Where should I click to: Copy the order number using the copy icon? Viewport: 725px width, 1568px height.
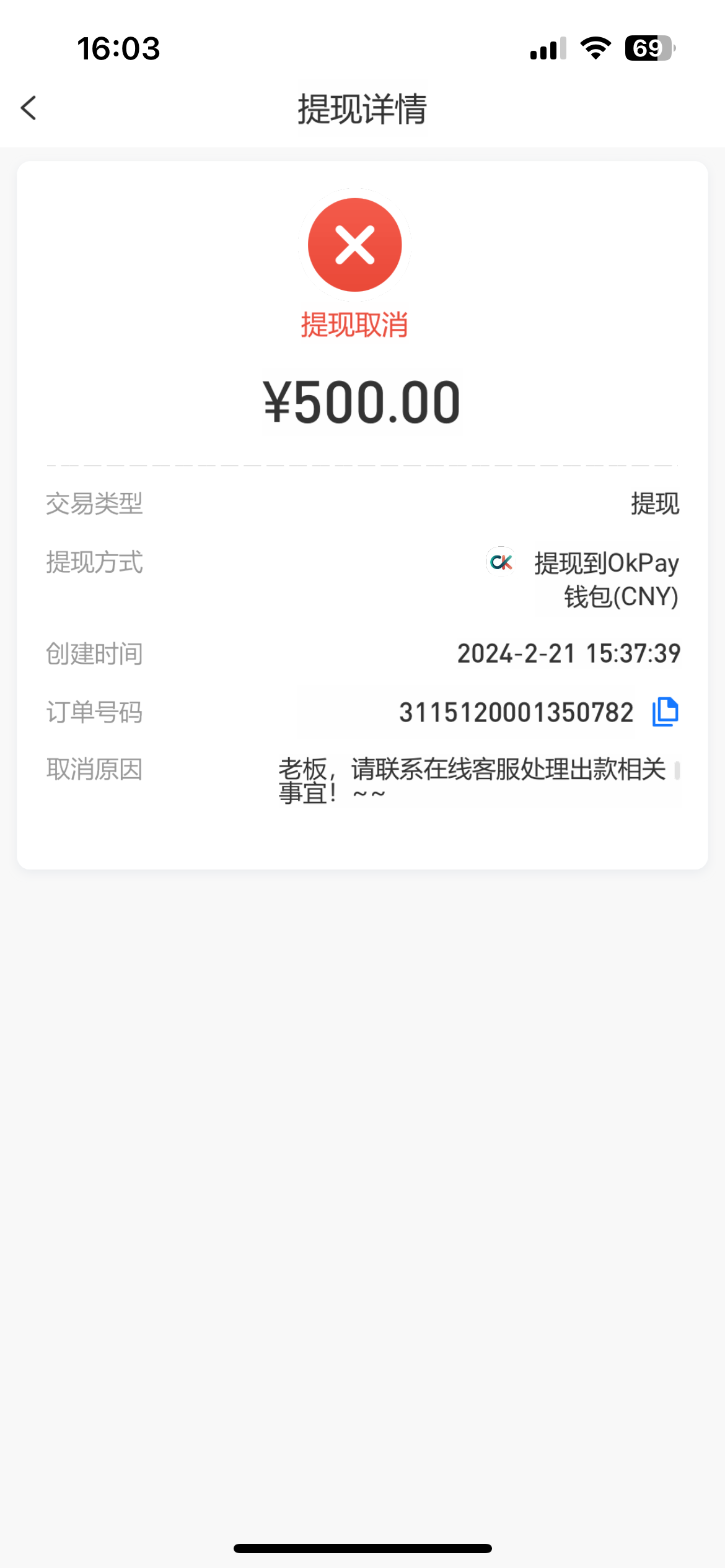point(664,712)
